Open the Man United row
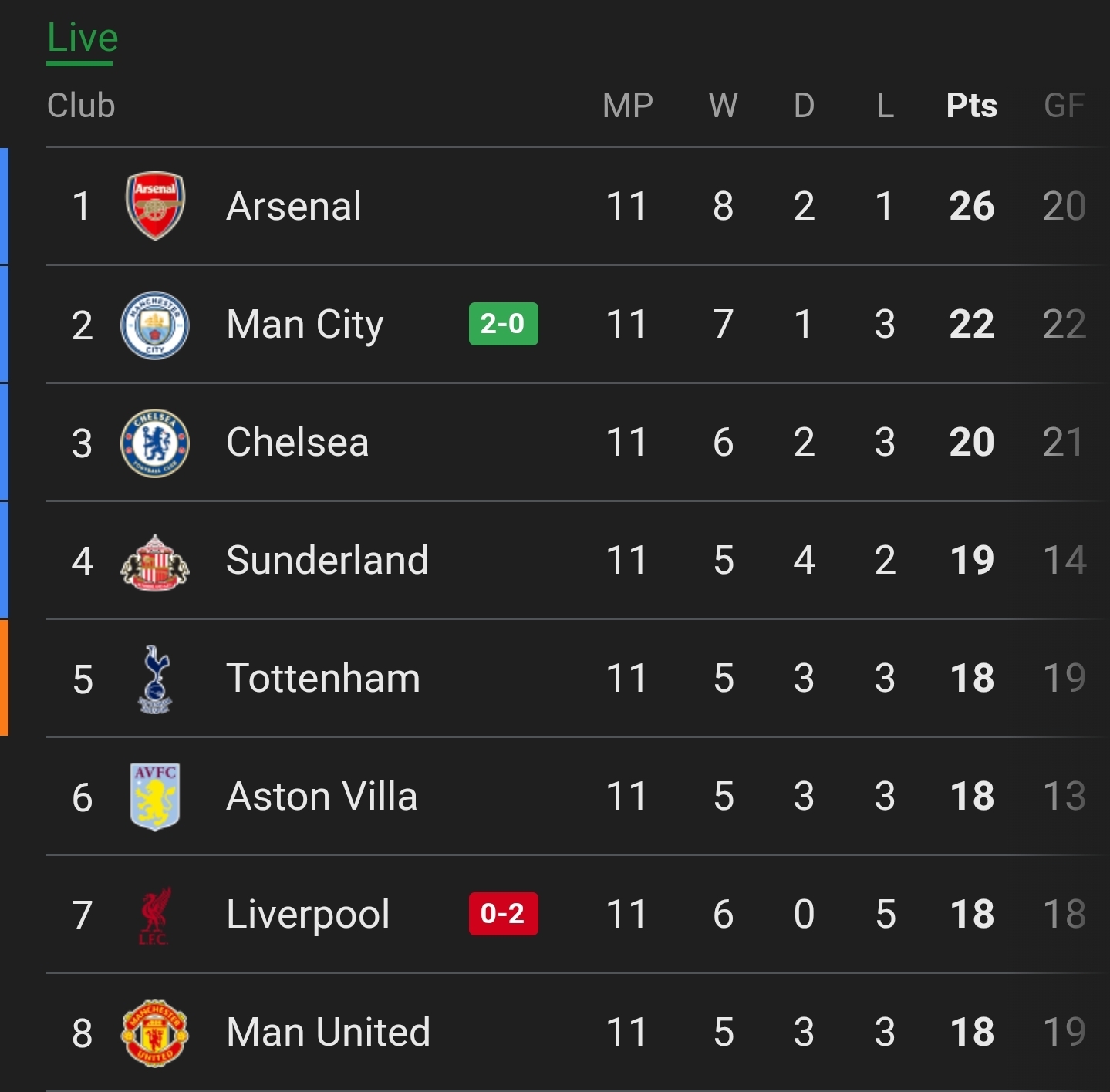Viewport: 1110px width, 1092px height. coord(328,1033)
